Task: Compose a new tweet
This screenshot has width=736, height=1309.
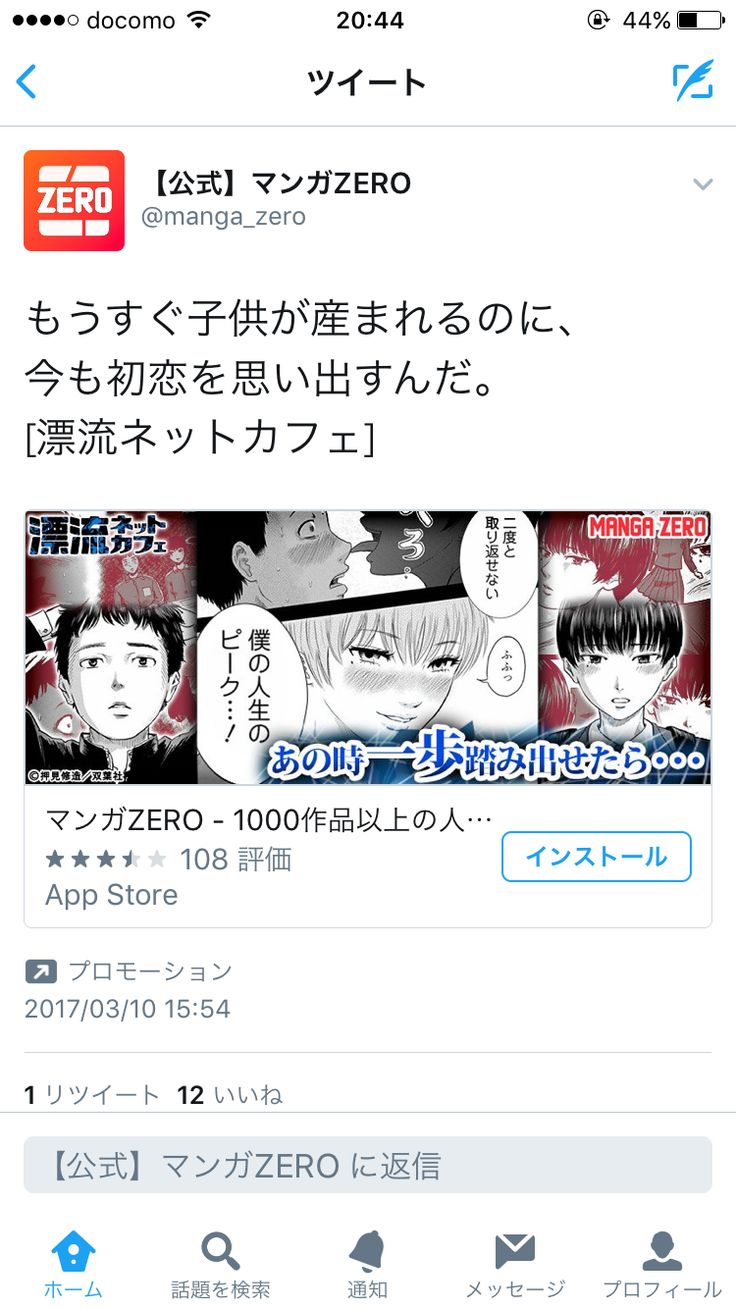Action: tap(693, 81)
